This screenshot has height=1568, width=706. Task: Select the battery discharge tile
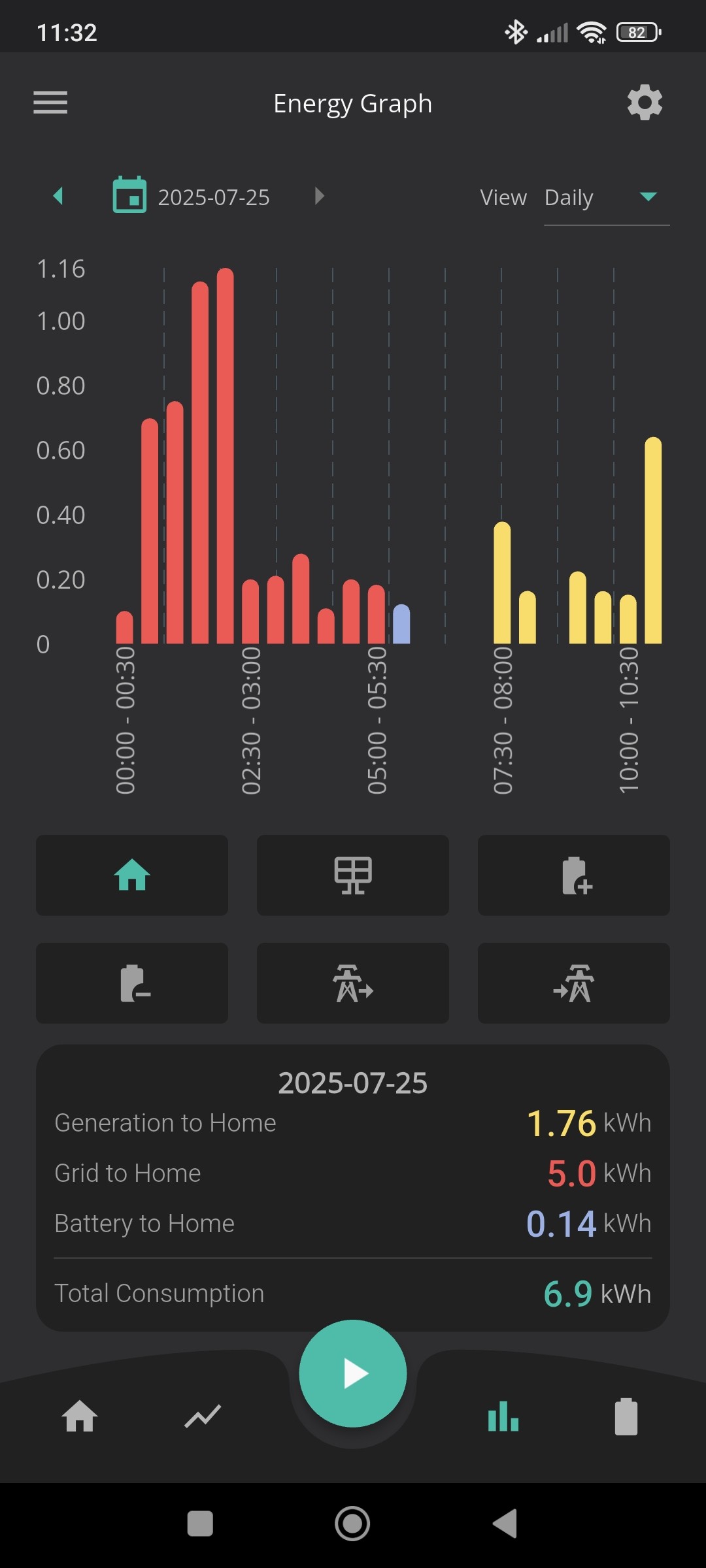point(132,983)
